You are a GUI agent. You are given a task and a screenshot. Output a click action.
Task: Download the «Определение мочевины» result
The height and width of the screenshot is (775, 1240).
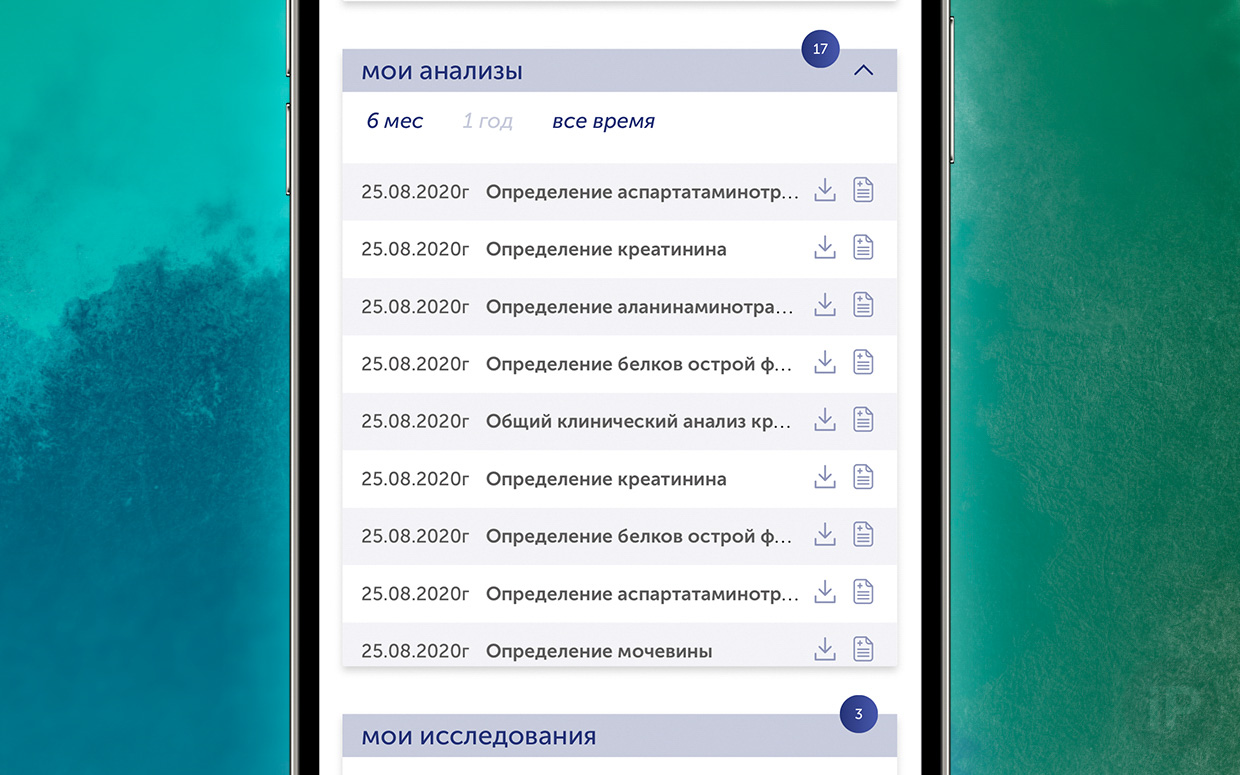(x=825, y=649)
